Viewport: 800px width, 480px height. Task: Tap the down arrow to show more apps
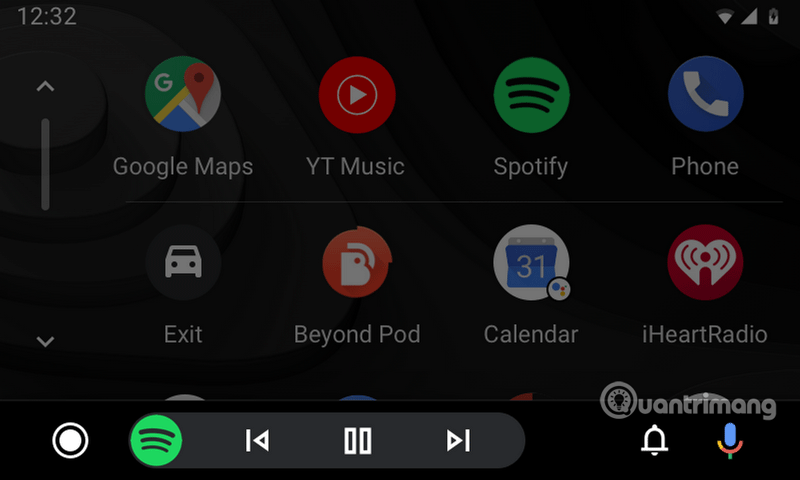[x=44, y=342]
